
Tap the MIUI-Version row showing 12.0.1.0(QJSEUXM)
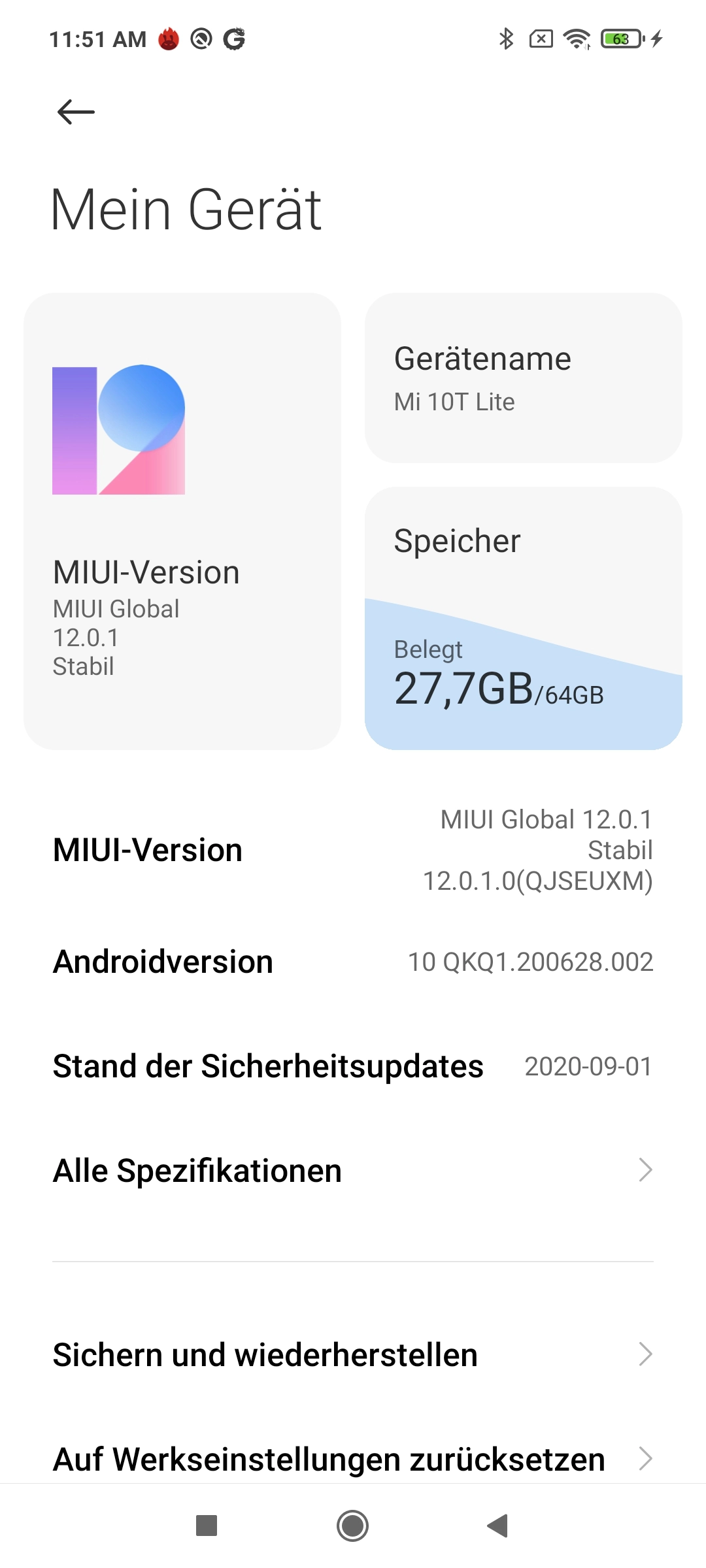pyautogui.click(x=353, y=850)
